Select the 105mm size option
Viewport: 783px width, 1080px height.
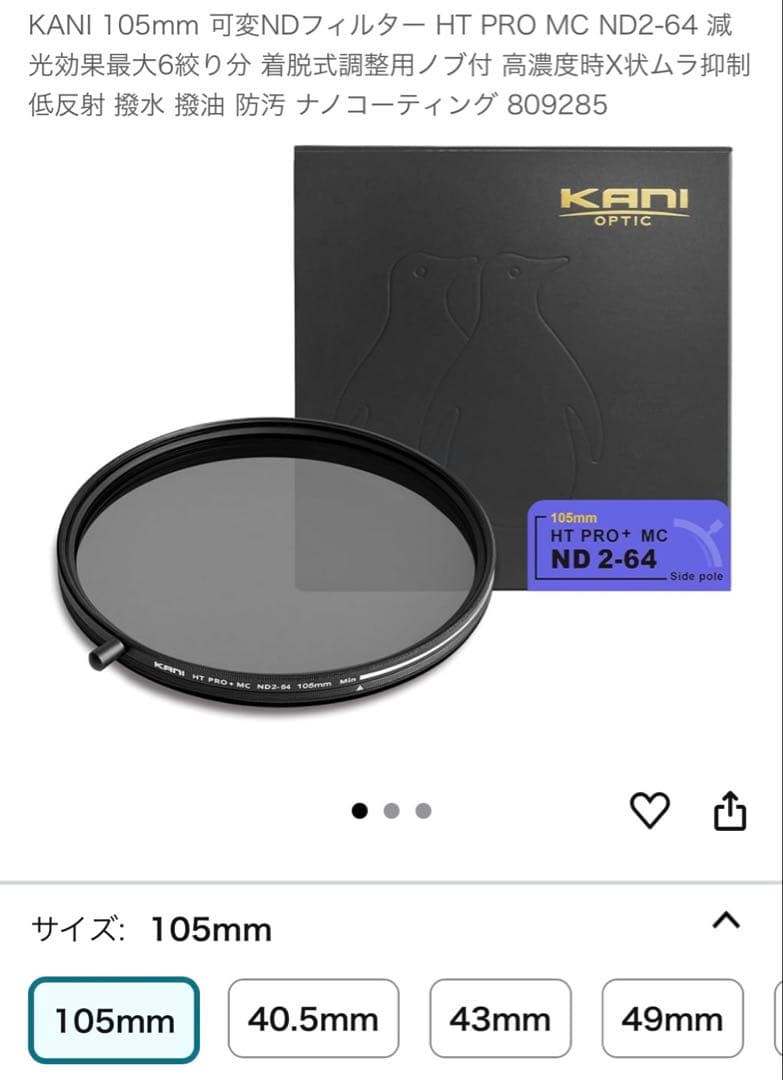click(114, 1019)
